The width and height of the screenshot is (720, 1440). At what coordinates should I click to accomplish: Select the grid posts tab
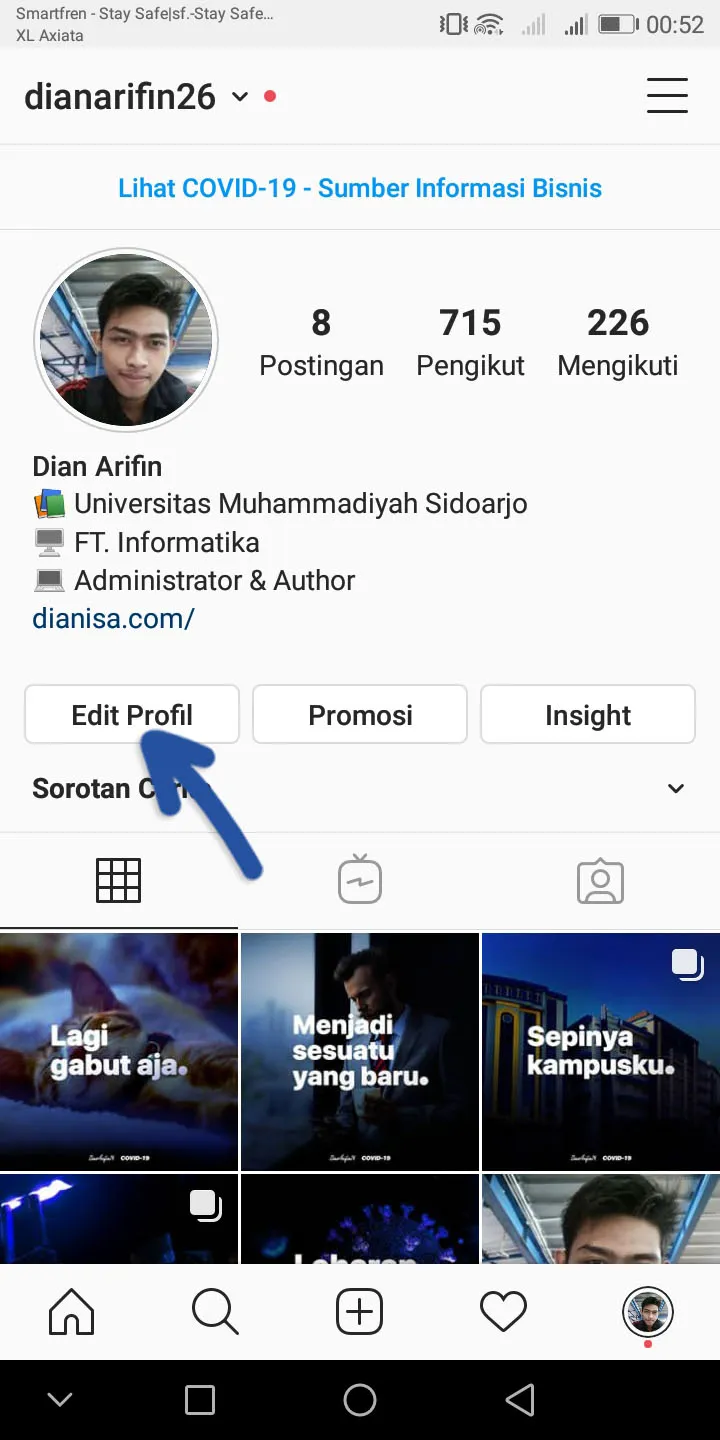pos(119,880)
